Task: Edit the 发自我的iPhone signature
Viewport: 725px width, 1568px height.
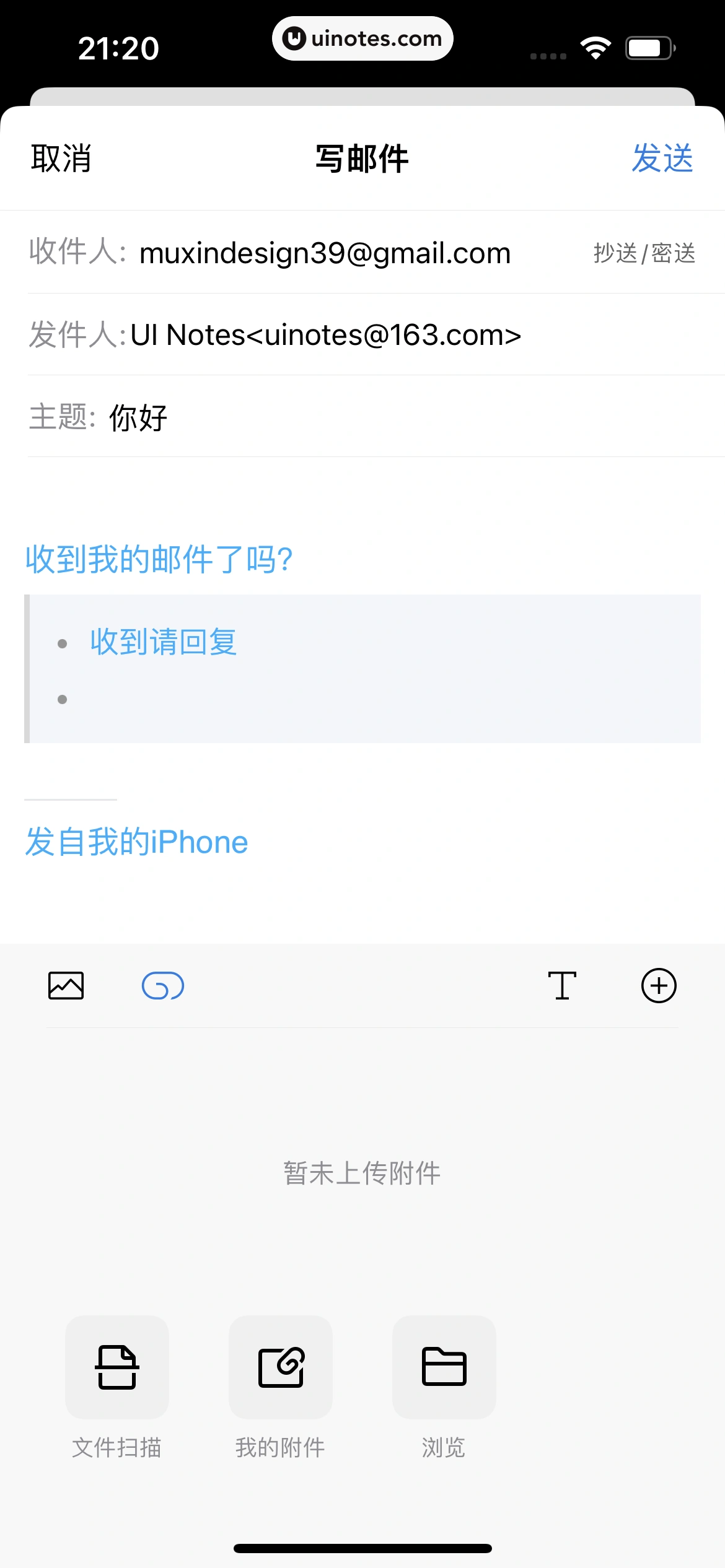Action: point(136,842)
